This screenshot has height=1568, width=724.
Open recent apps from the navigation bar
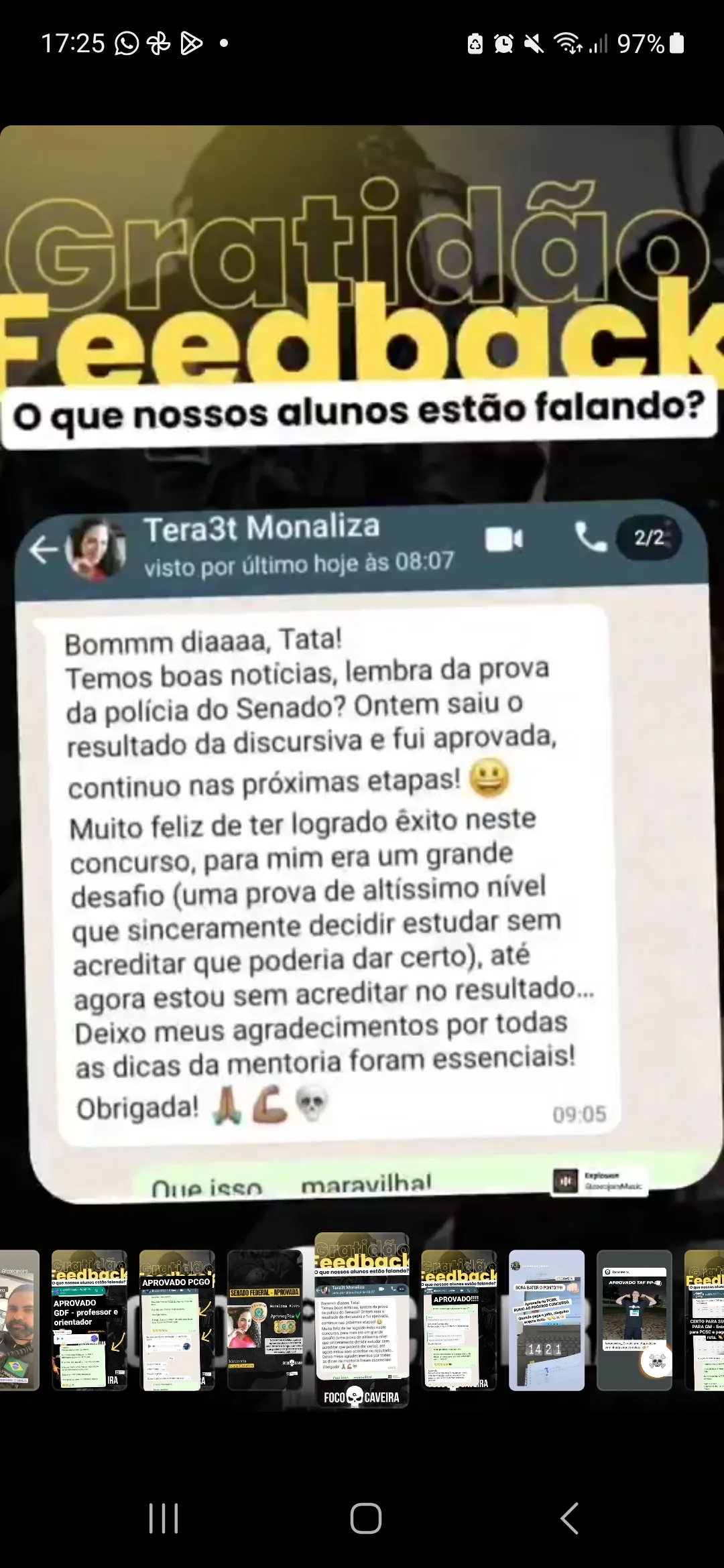pos(164,1518)
